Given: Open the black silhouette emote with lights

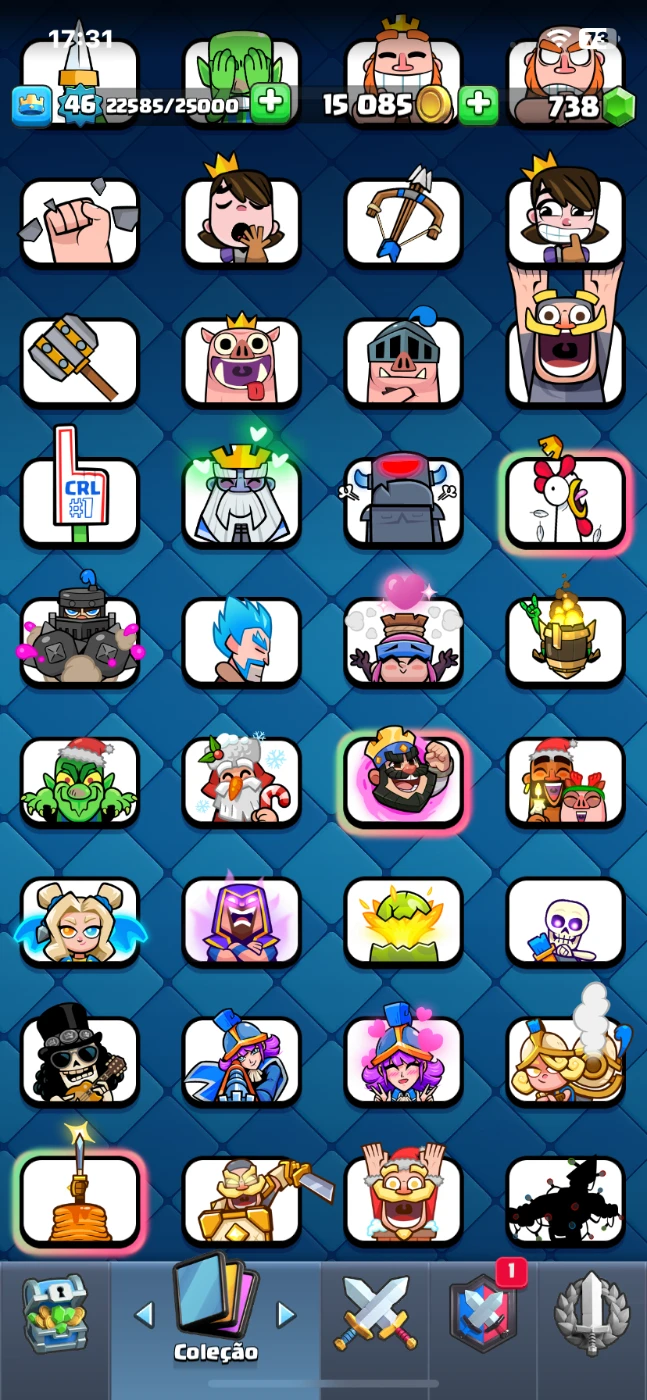Looking at the screenshot, I should (565, 1199).
